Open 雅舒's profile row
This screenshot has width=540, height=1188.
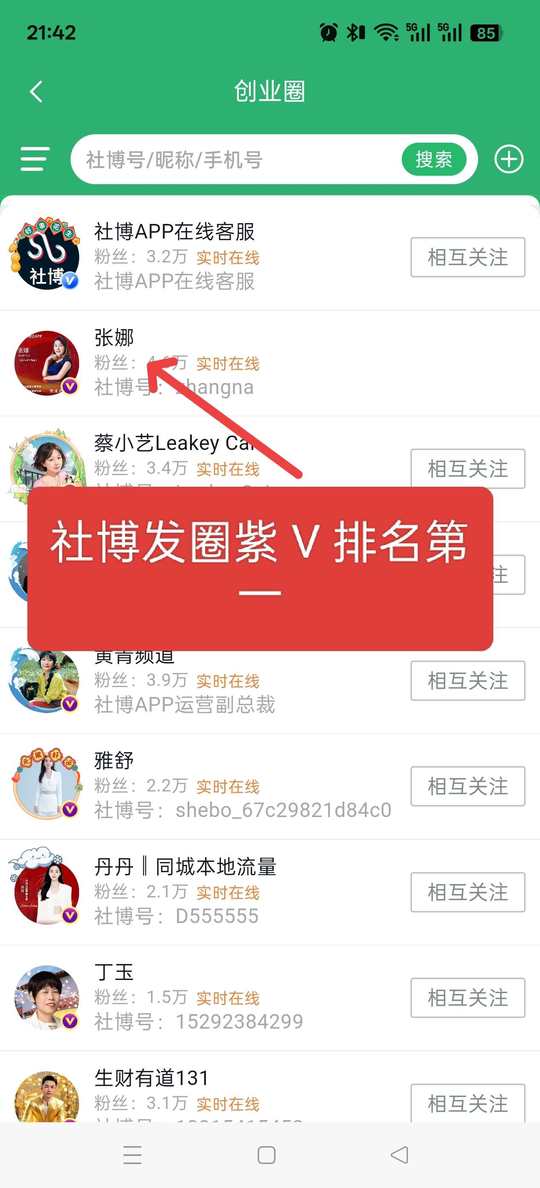pyautogui.click(x=270, y=786)
